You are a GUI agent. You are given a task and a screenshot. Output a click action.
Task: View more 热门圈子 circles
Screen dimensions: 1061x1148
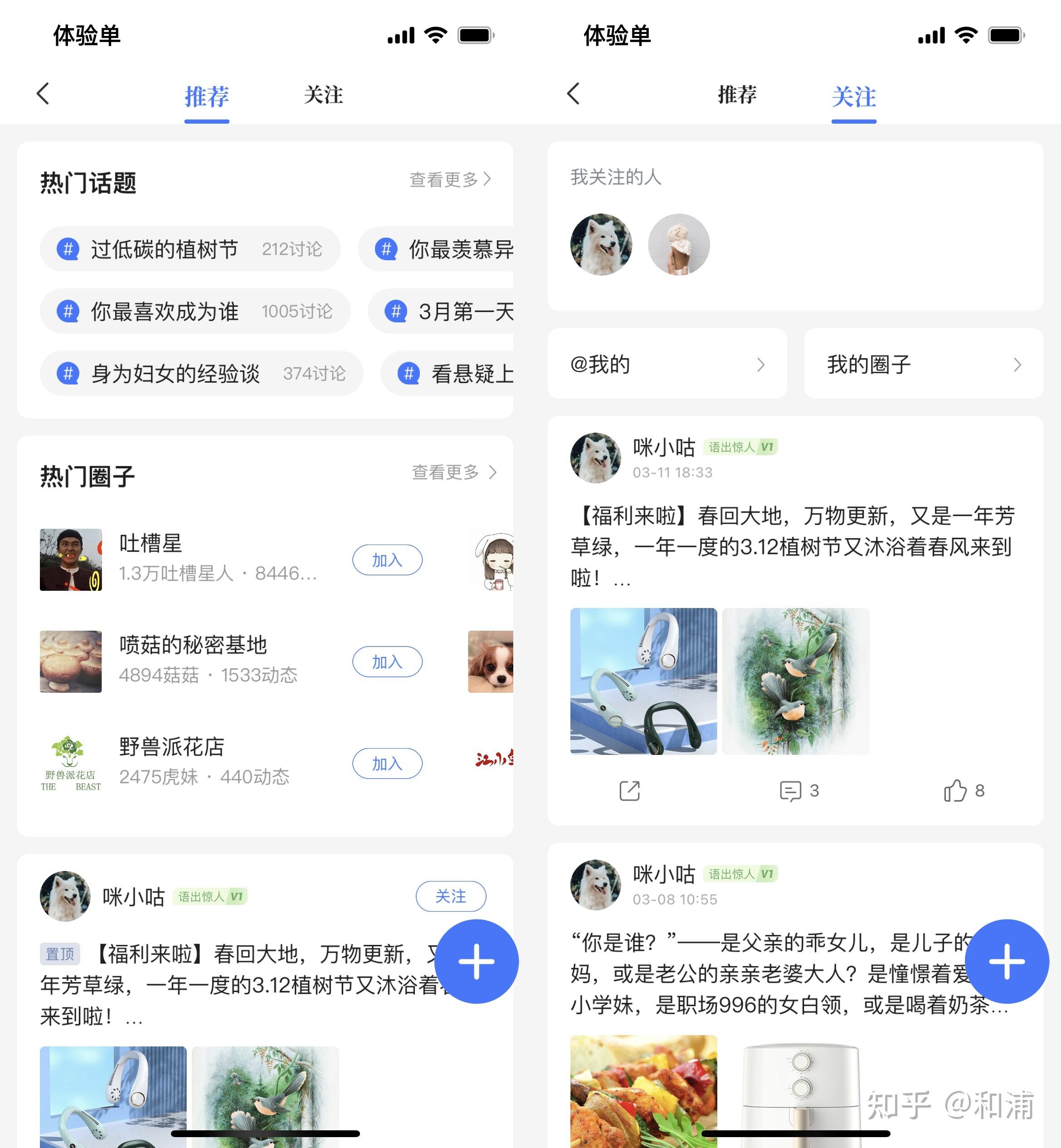(x=453, y=472)
